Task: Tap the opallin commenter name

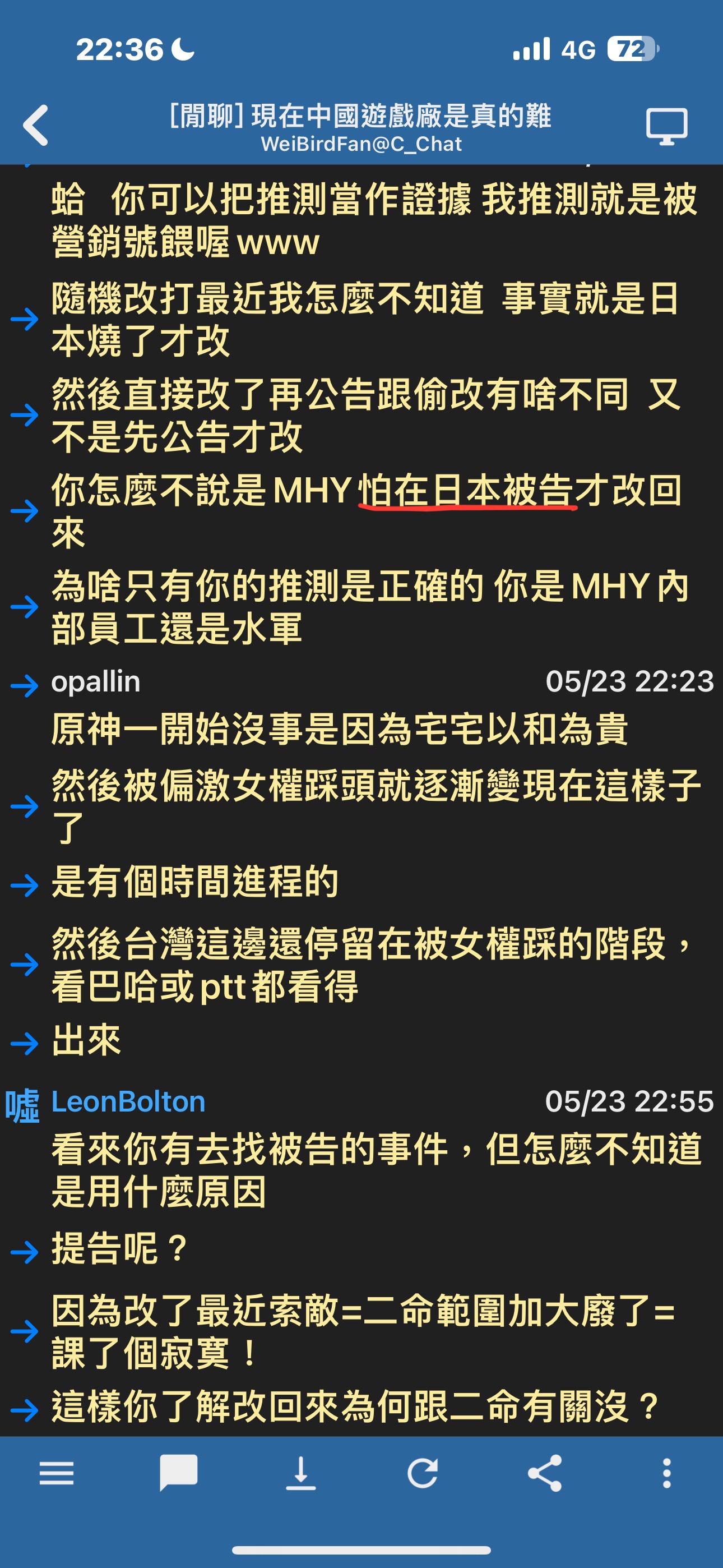Action: pyautogui.click(x=95, y=681)
